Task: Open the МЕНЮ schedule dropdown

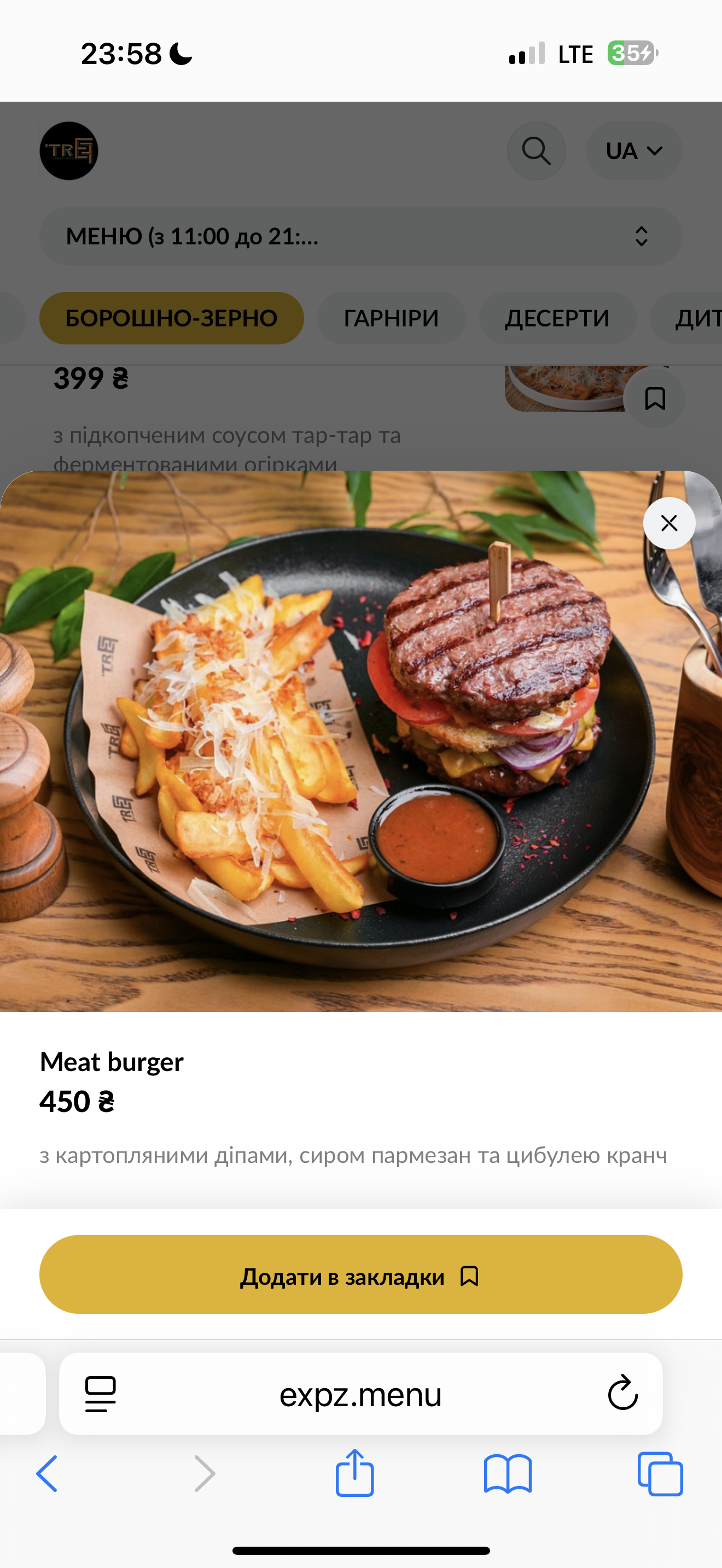Action: pos(361,236)
